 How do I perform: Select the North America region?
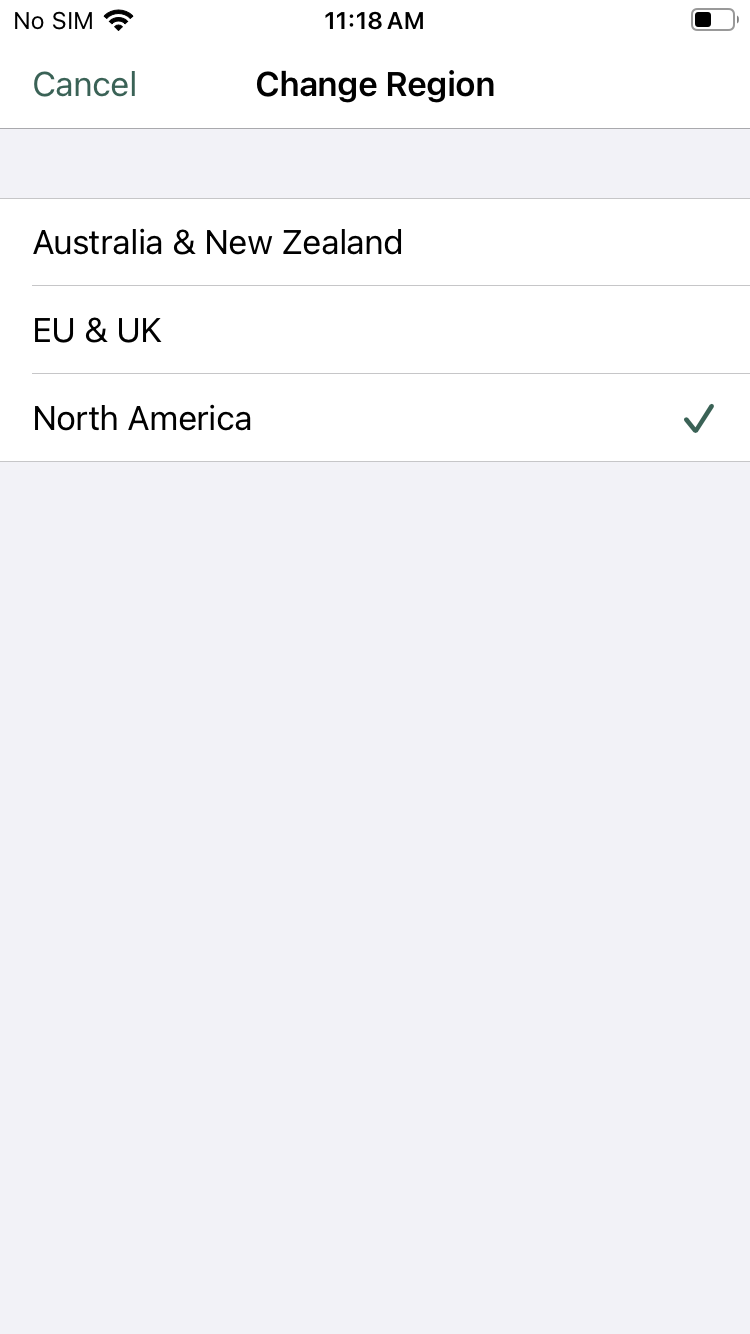point(375,418)
